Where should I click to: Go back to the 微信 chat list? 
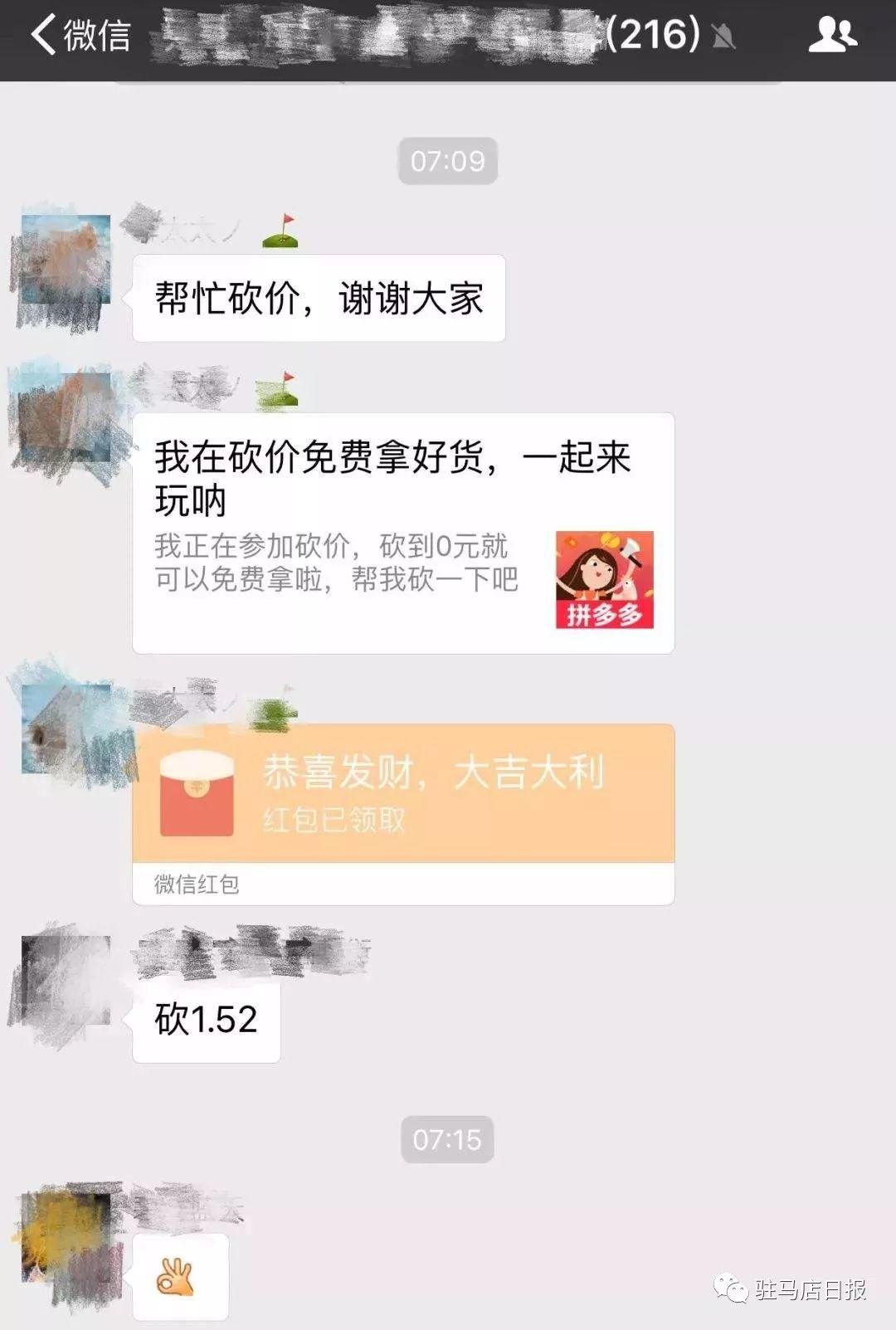coord(80,36)
